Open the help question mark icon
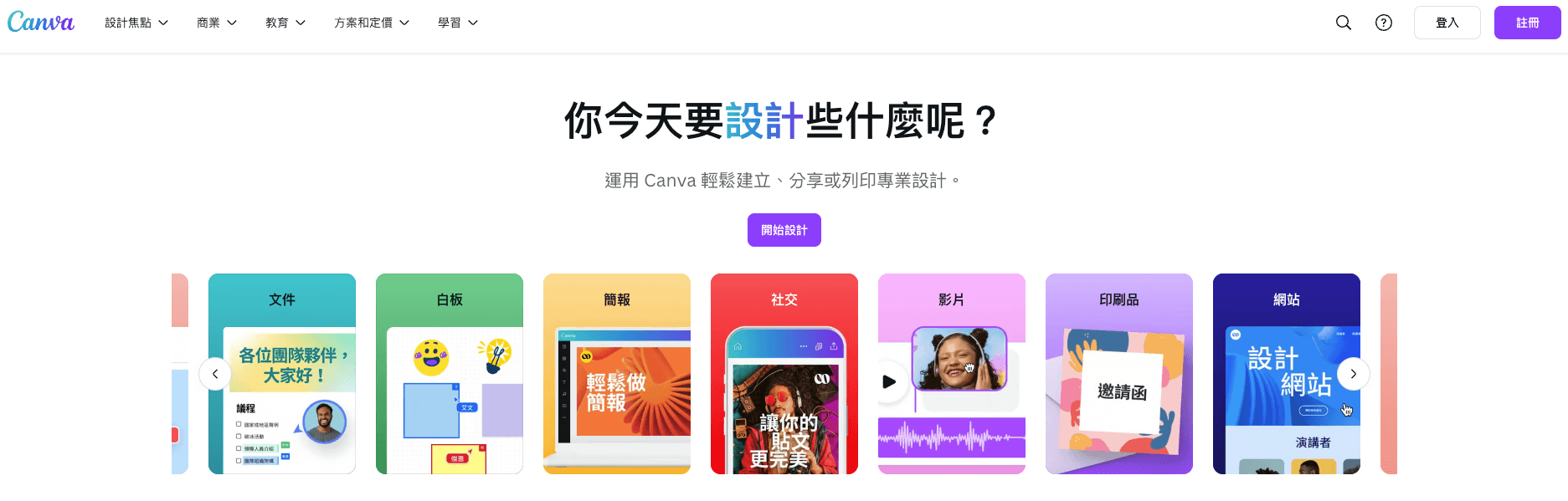 [x=1384, y=23]
